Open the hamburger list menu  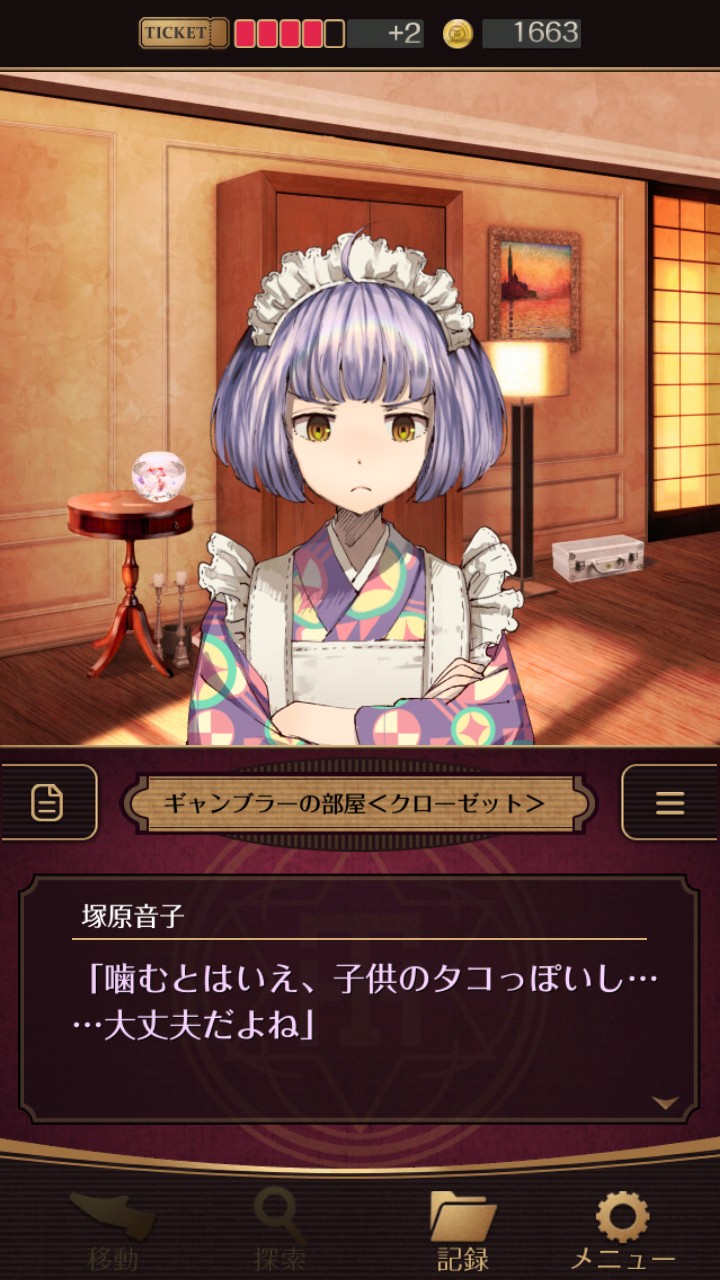(669, 802)
